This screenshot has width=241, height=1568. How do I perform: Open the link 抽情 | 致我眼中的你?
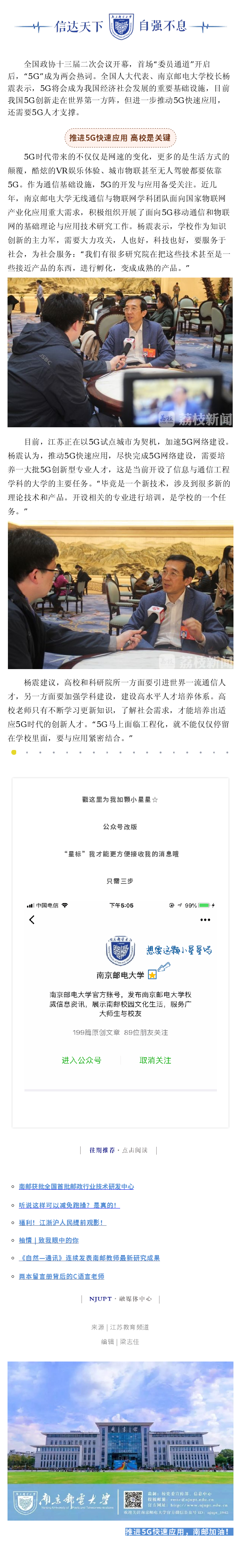click(x=49, y=1239)
